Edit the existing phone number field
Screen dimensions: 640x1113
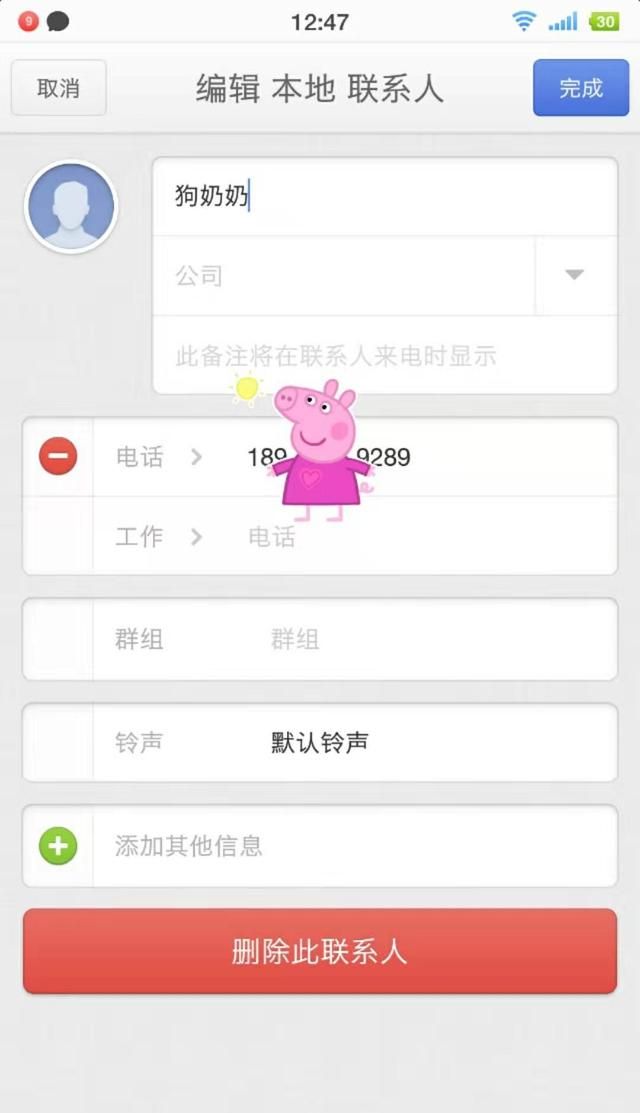420,457
